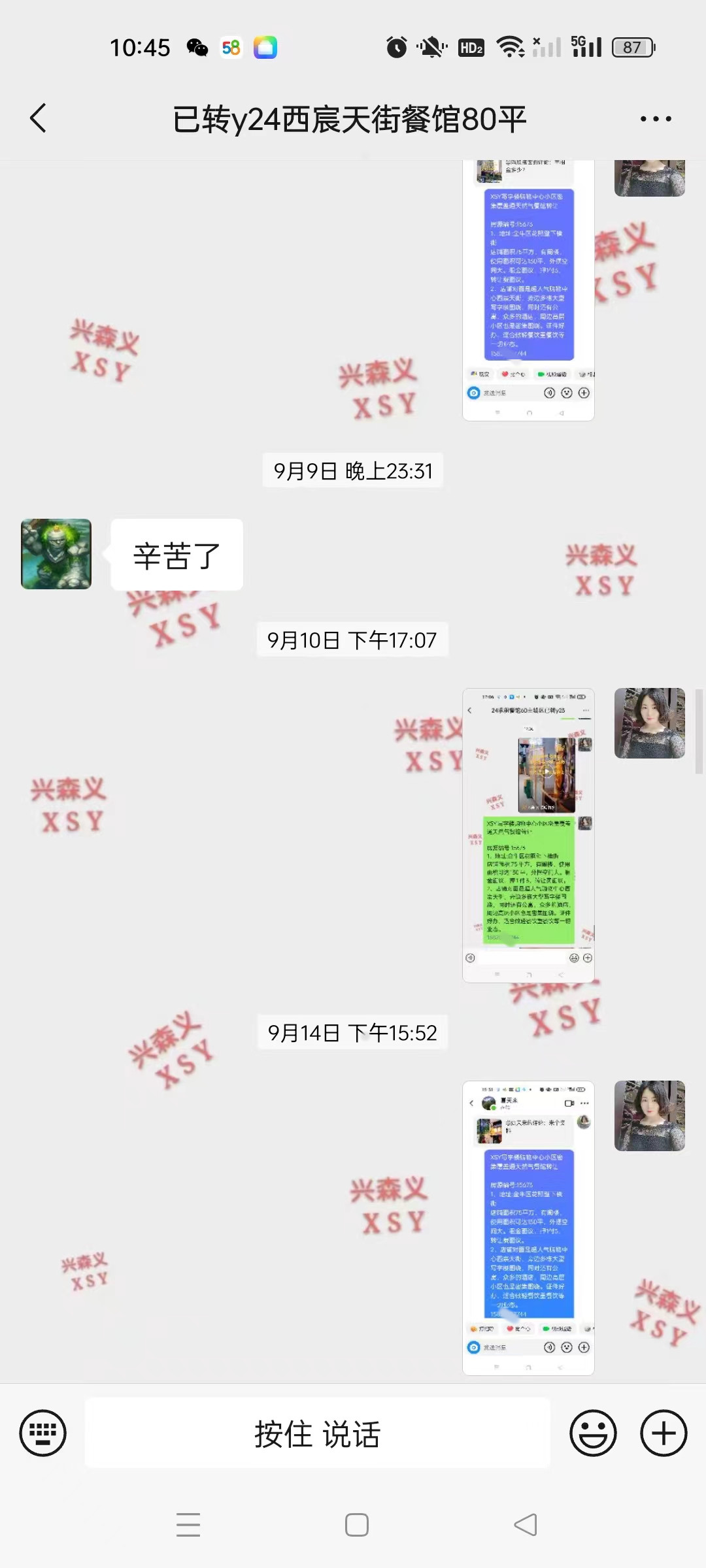Tap the system navigation back button

click(526, 1525)
